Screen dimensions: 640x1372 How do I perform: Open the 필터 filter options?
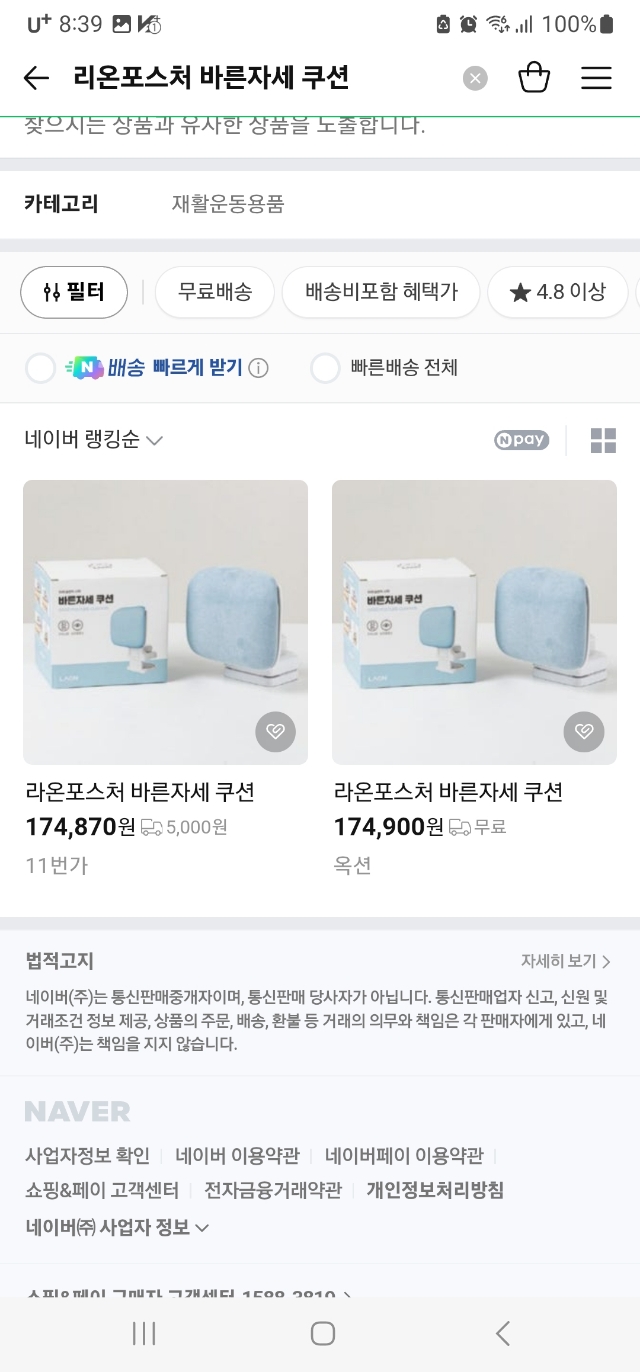click(74, 292)
